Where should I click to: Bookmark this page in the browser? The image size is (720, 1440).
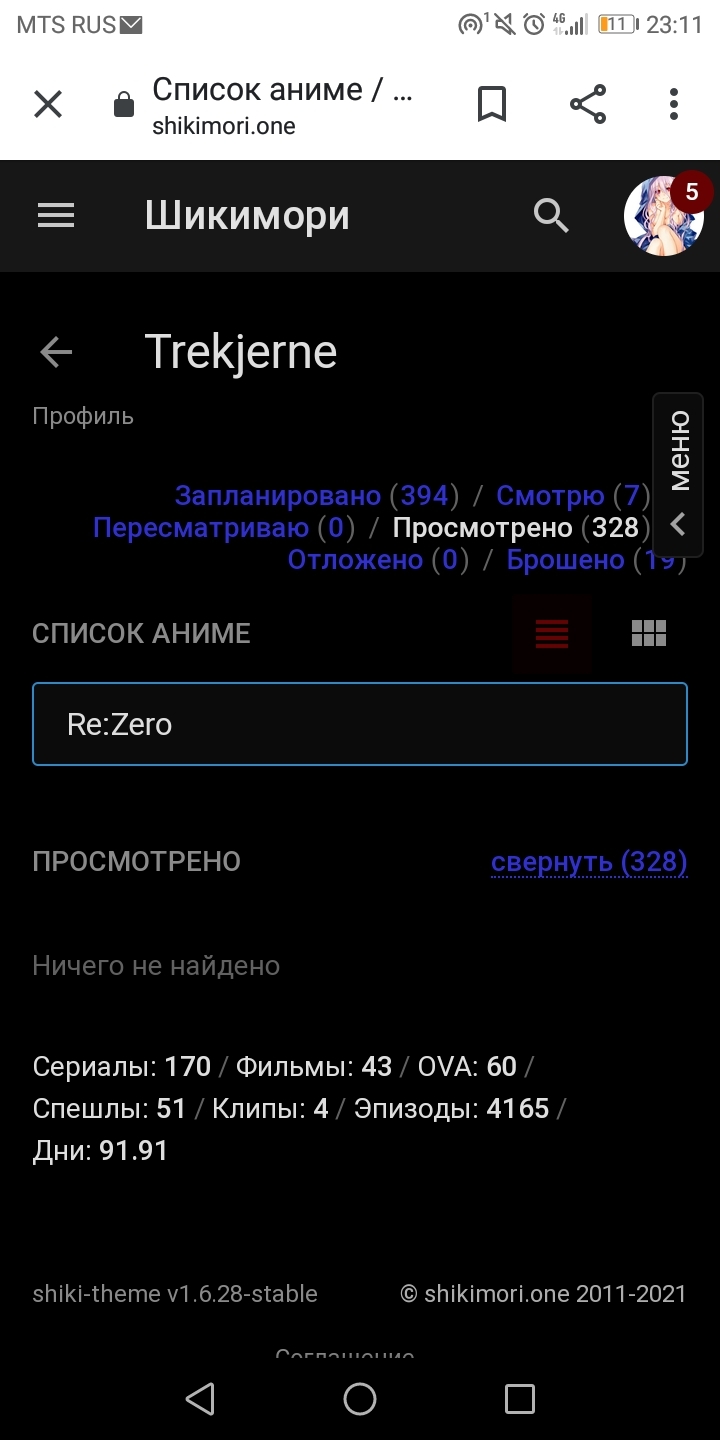[491, 104]
